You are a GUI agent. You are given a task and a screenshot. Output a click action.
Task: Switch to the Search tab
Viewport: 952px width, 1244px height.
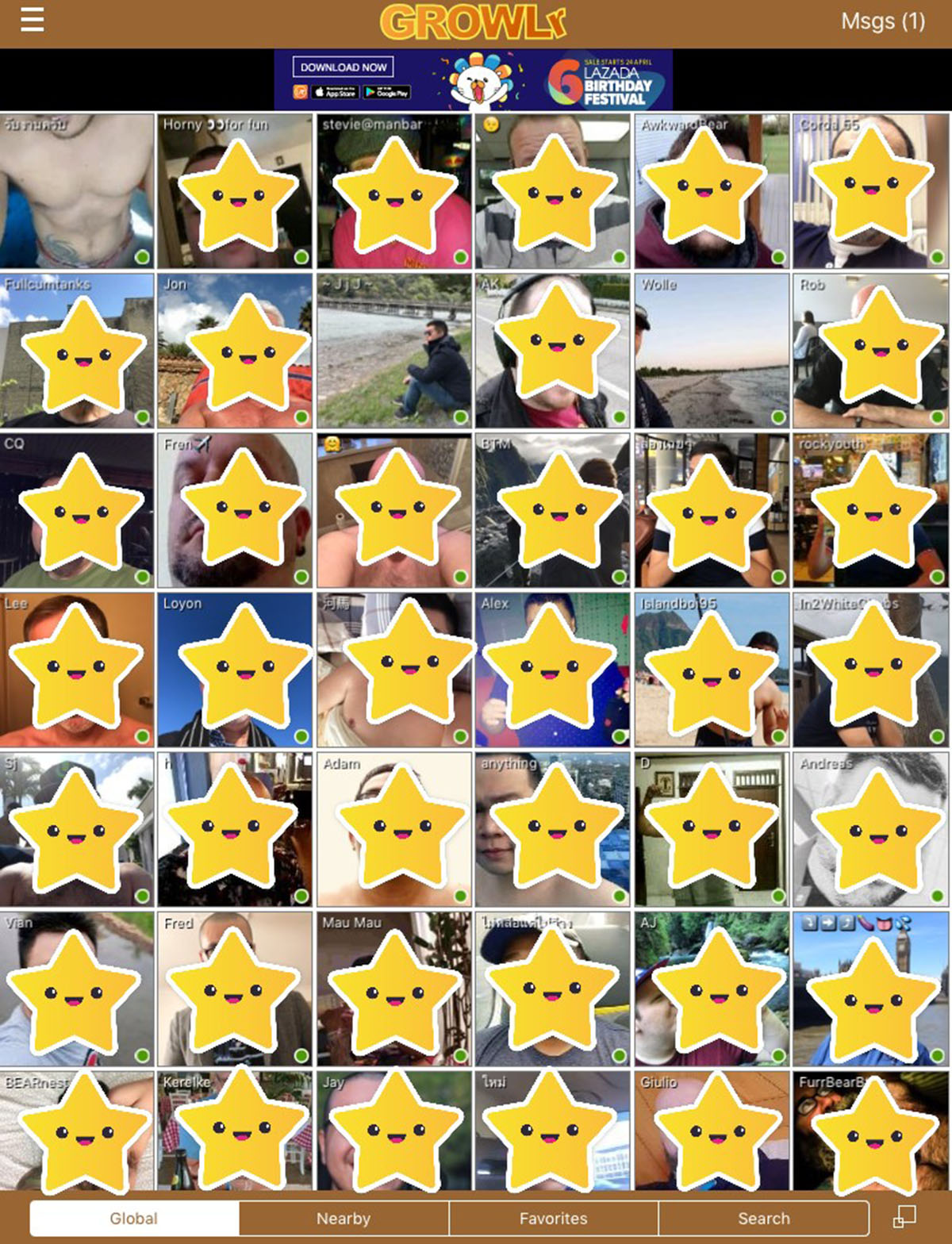[x=763, y=1218]
